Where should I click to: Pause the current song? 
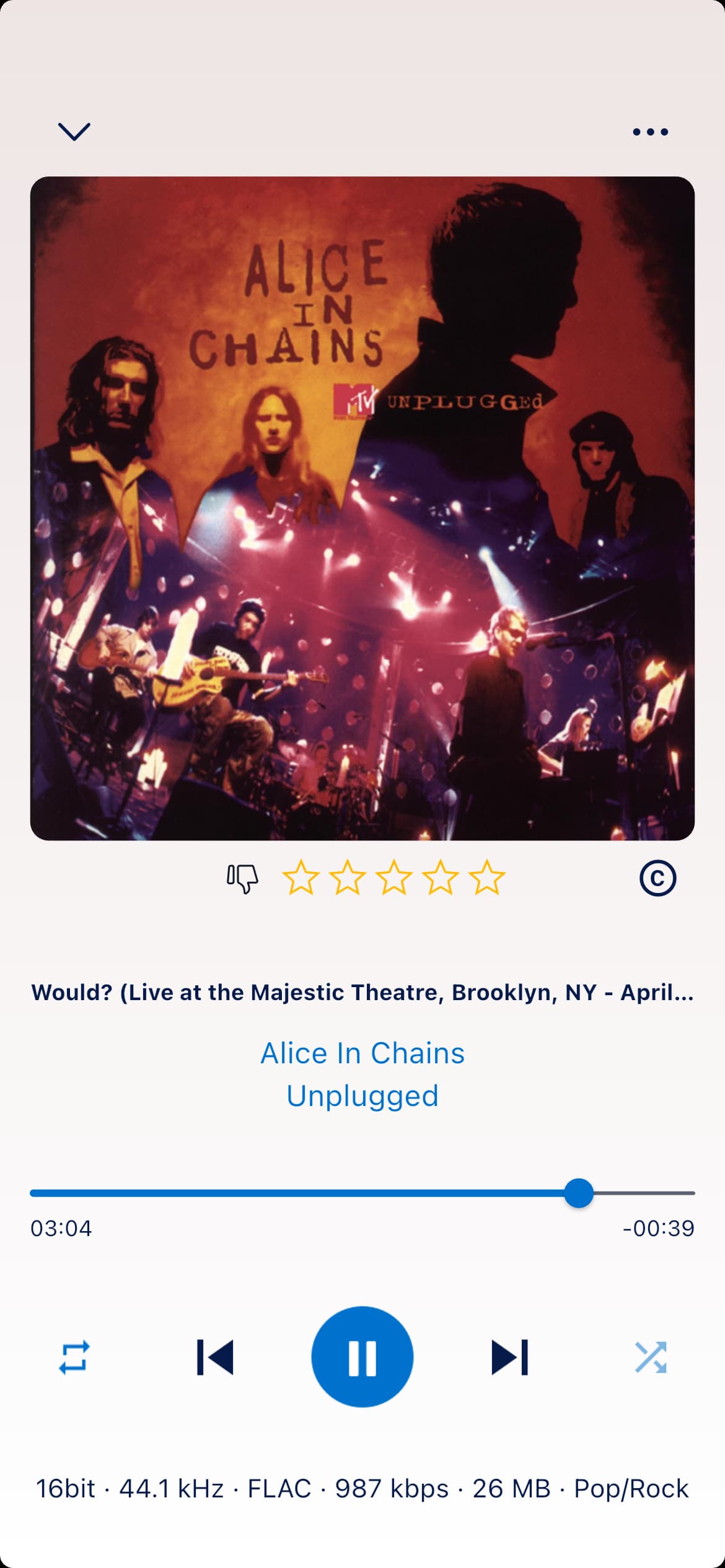[362, 1357]
